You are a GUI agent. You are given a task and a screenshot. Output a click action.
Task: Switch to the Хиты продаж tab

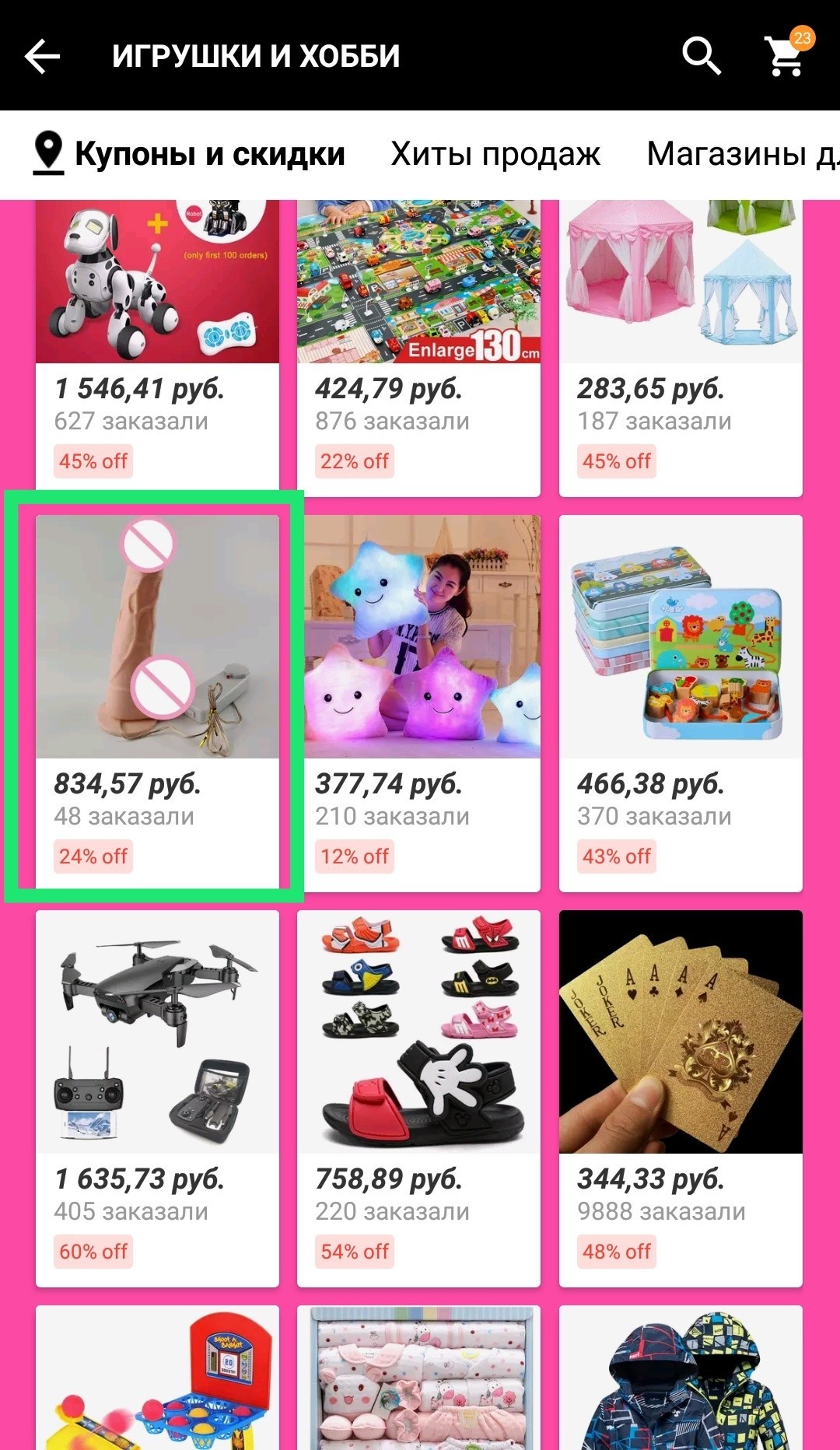click(x=495, y=154)
